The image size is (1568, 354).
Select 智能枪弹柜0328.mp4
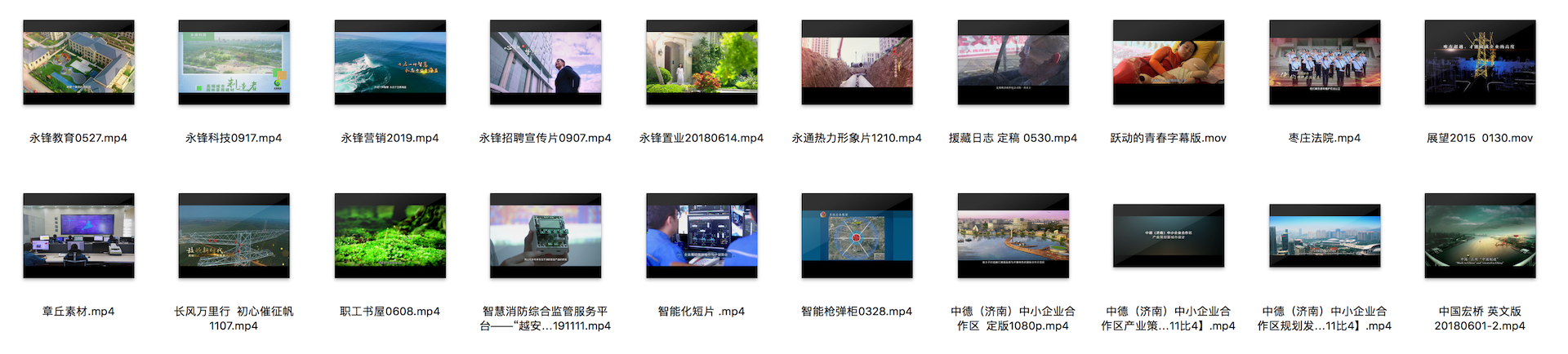click(857, 236)
